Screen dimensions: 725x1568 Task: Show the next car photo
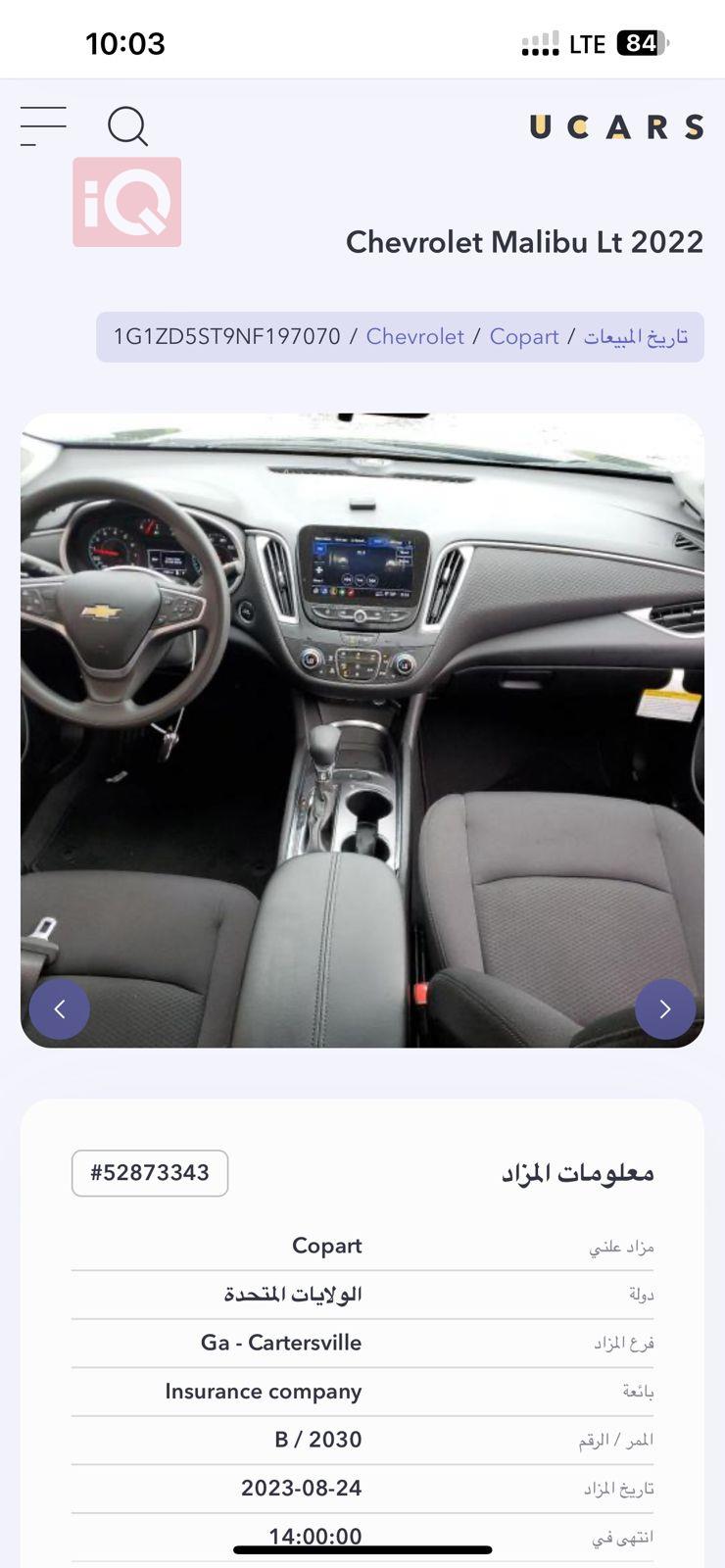click(x=665, y=1008)
